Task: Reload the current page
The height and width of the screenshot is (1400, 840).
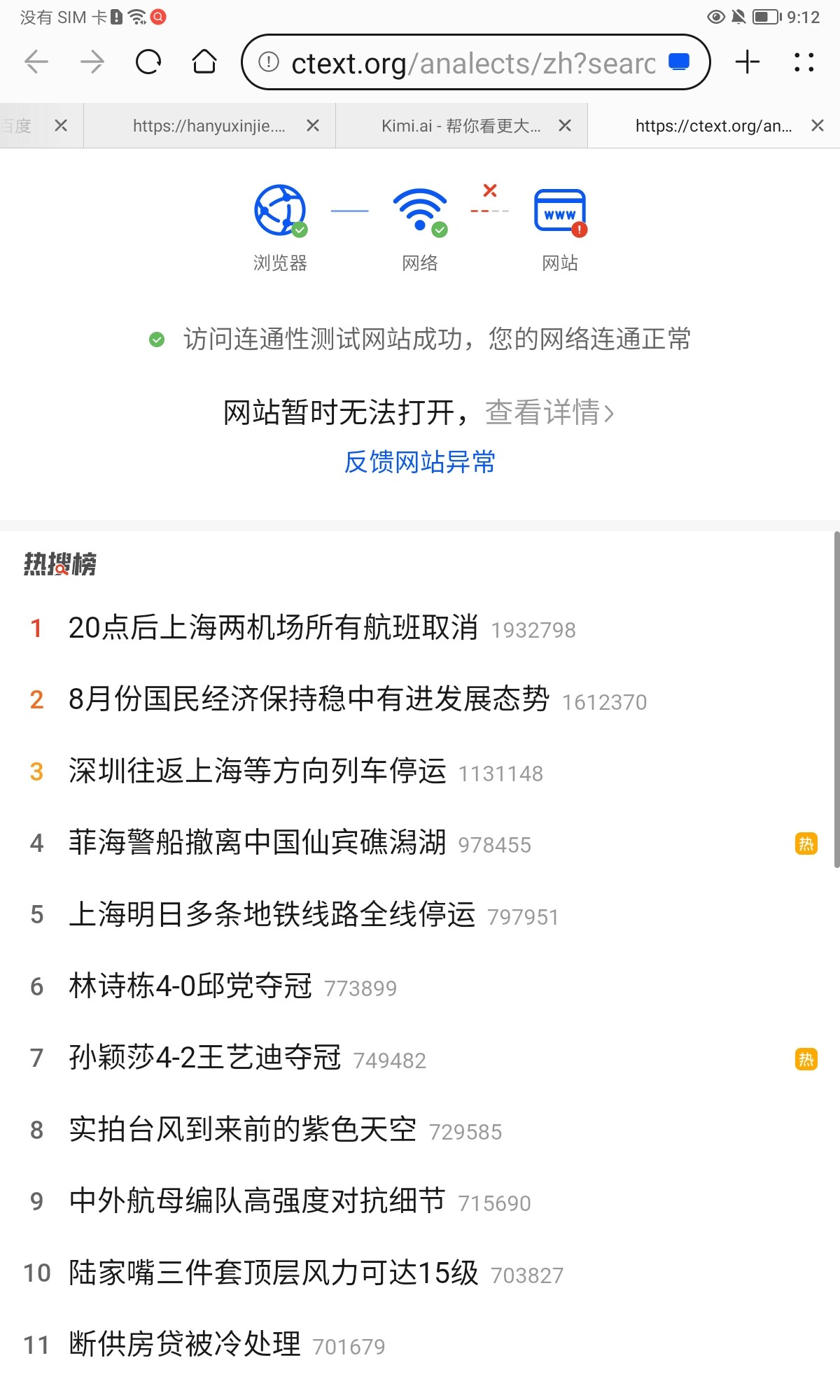Action: (x=148, y=62)
